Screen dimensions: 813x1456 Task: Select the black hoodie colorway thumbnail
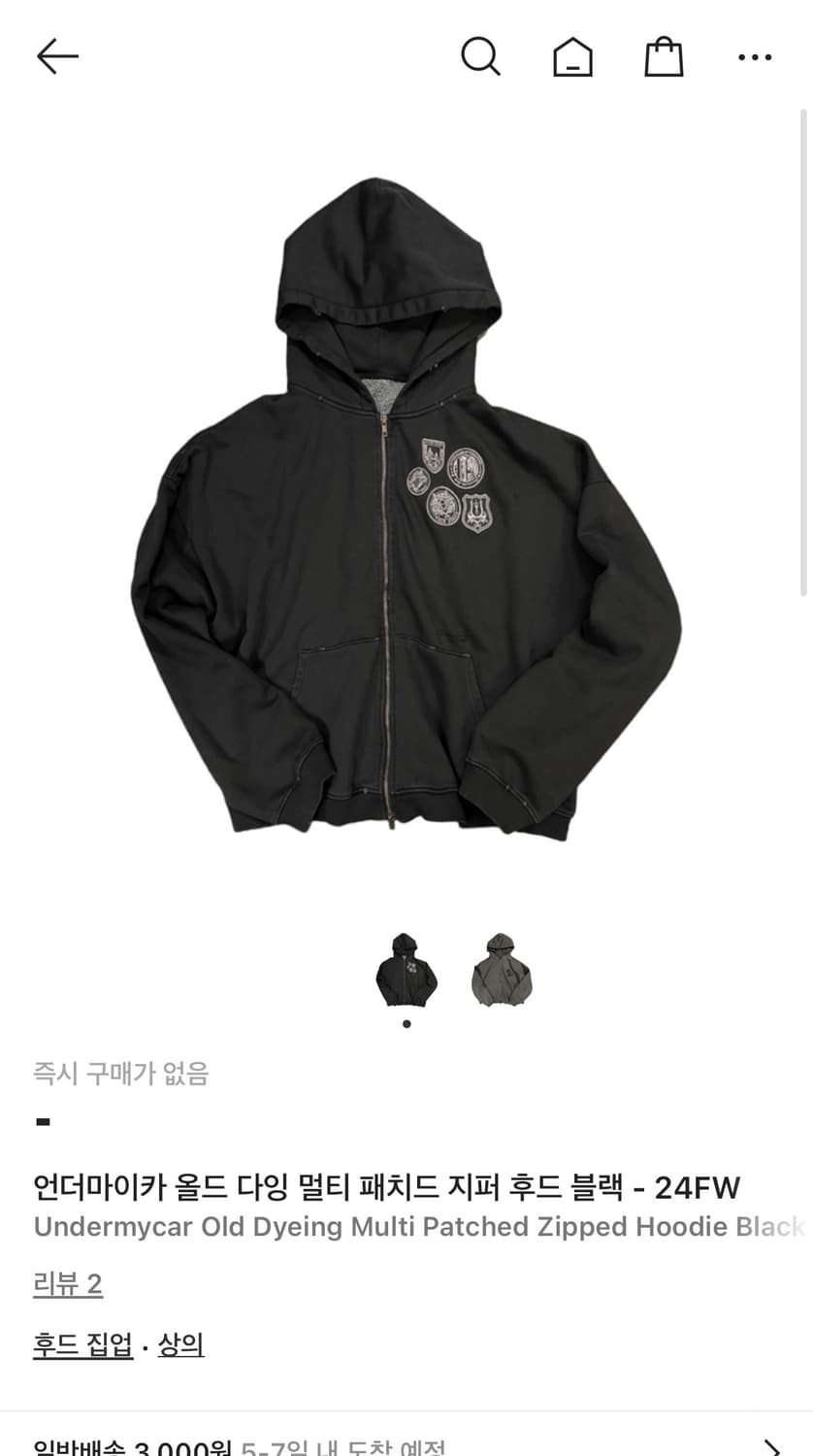406,969
